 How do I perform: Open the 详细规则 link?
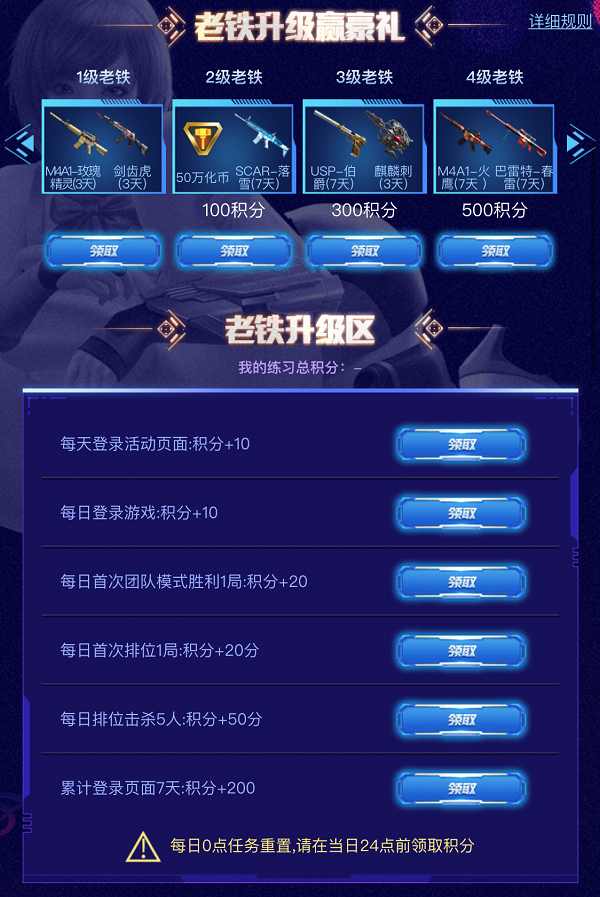click(x=560, y=21)
